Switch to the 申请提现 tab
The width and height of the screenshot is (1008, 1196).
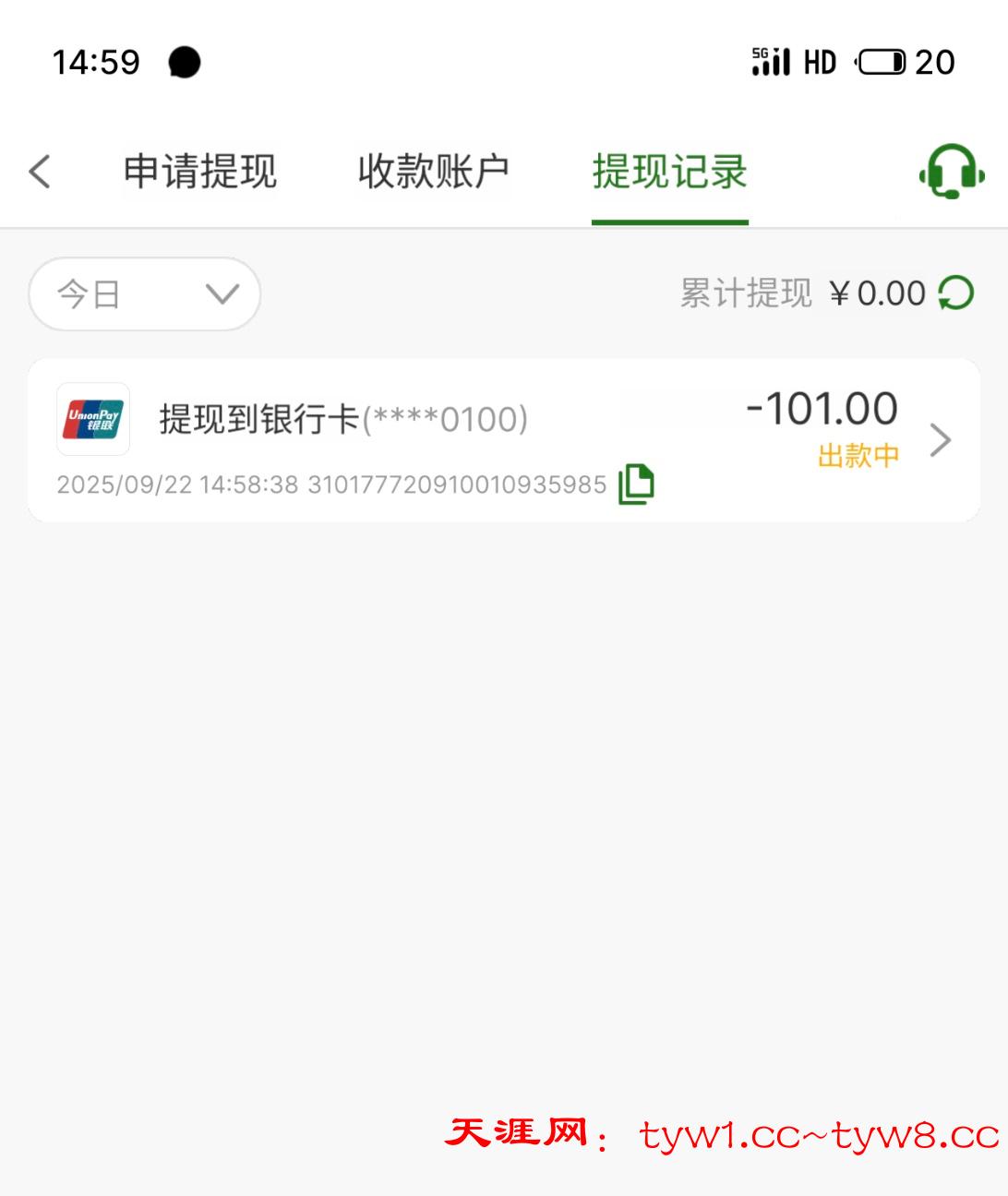click(200, 172)
